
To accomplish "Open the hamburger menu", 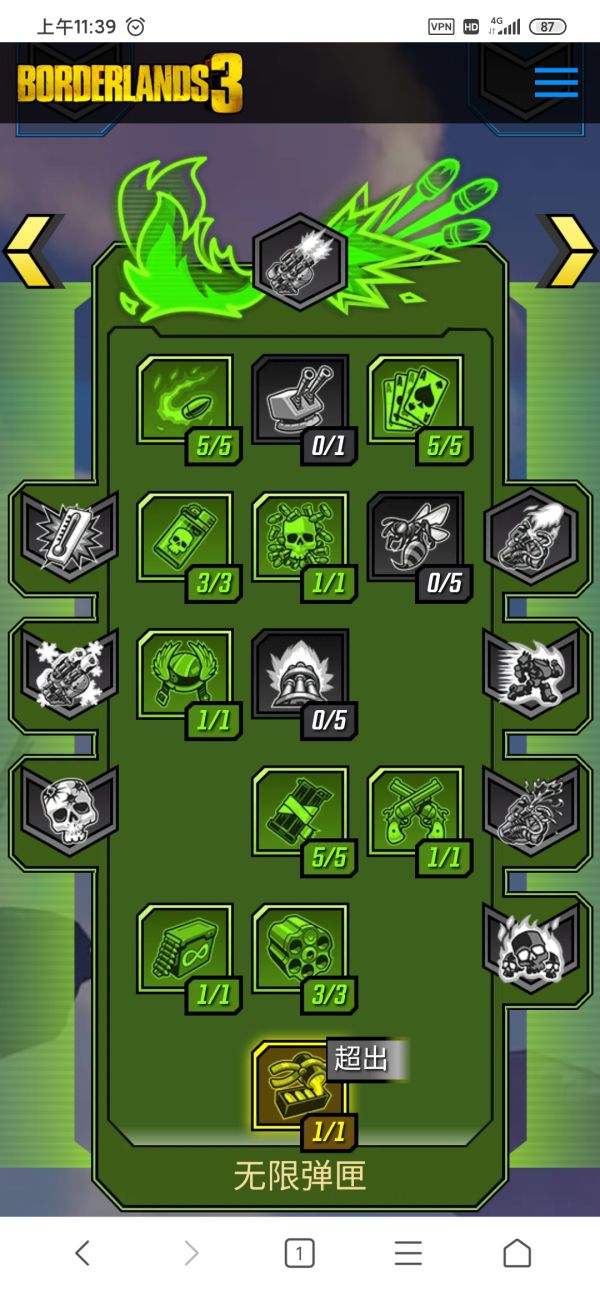I will (556, 82).
